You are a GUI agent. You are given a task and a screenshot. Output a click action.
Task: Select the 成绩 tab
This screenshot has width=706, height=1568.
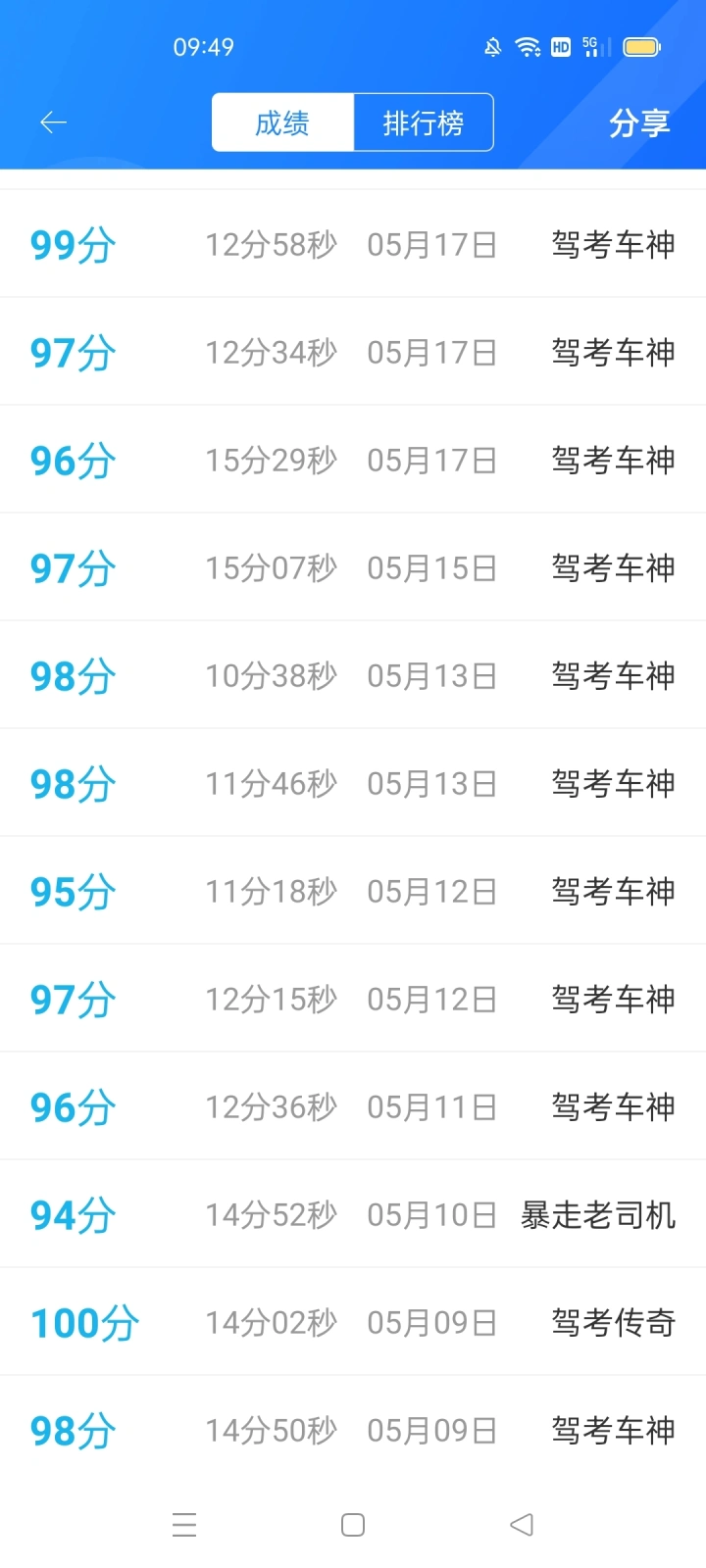point(282,122)
